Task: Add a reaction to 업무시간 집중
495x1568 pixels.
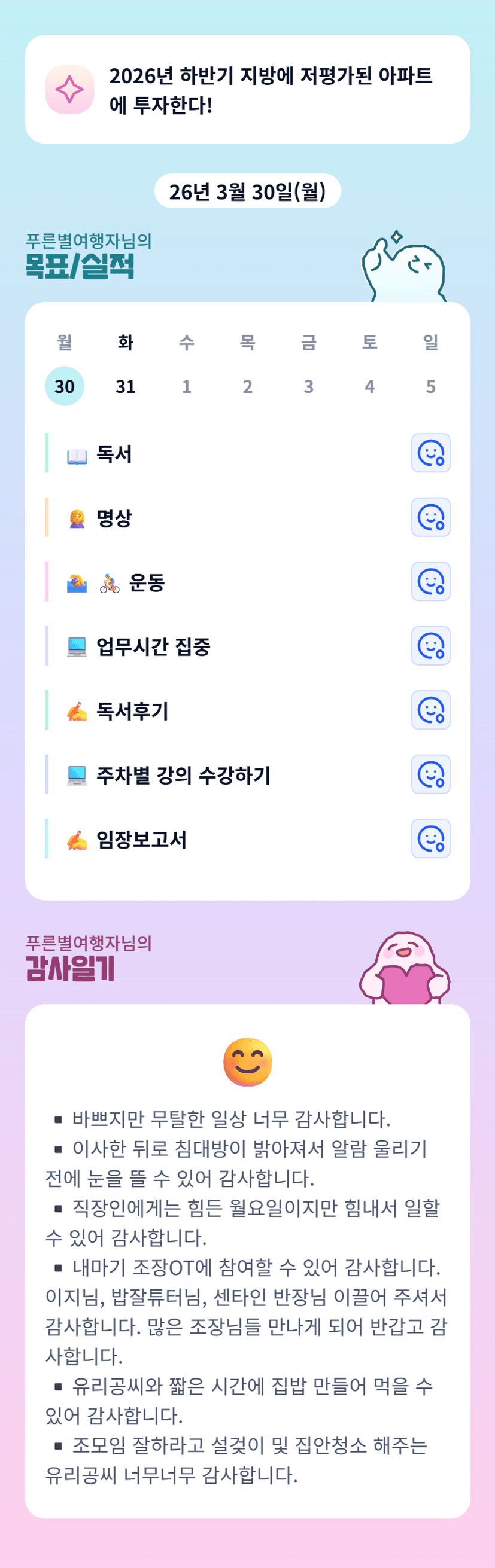Action: (430, 646)
